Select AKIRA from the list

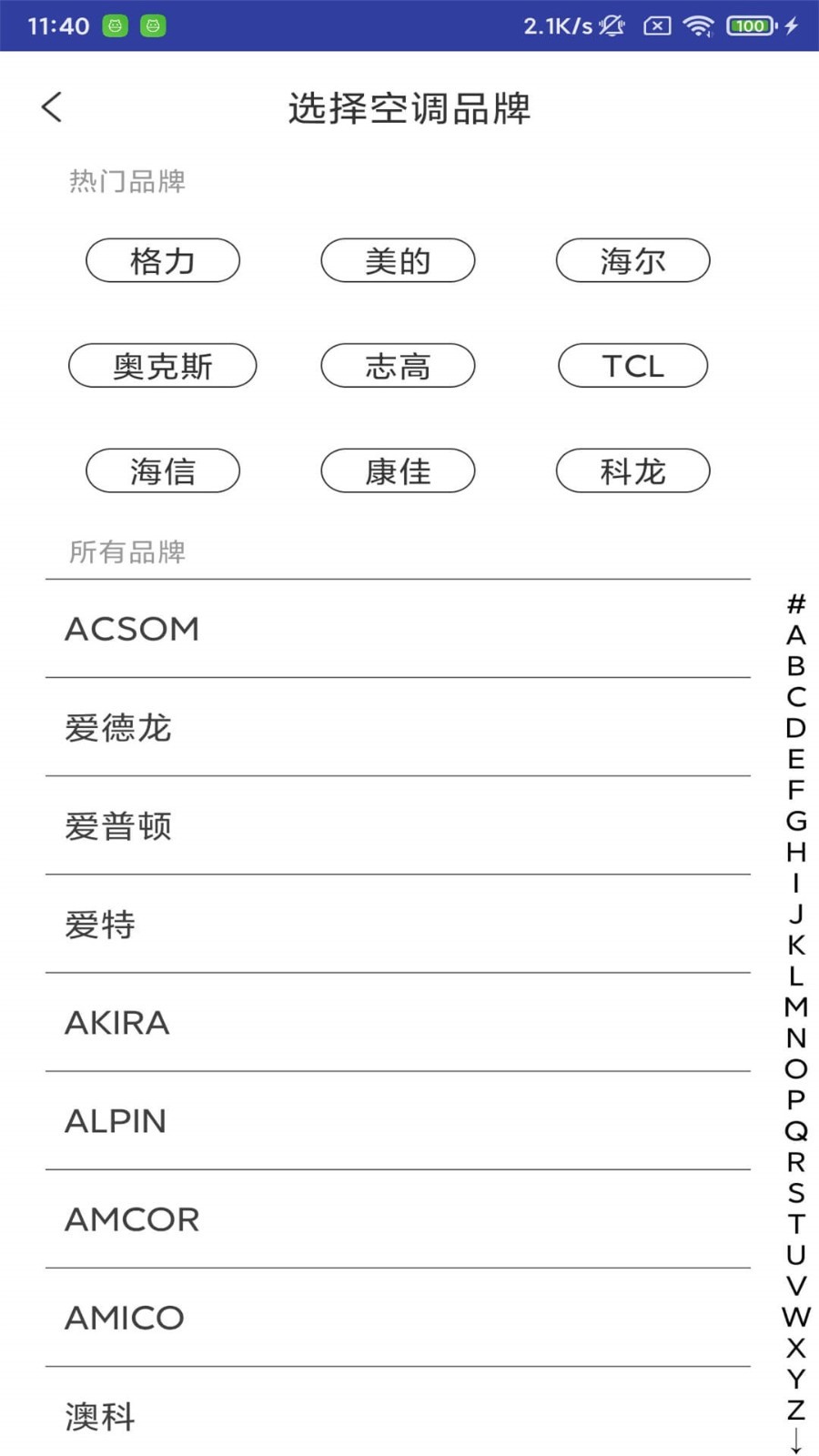(x=398, y=1023)
